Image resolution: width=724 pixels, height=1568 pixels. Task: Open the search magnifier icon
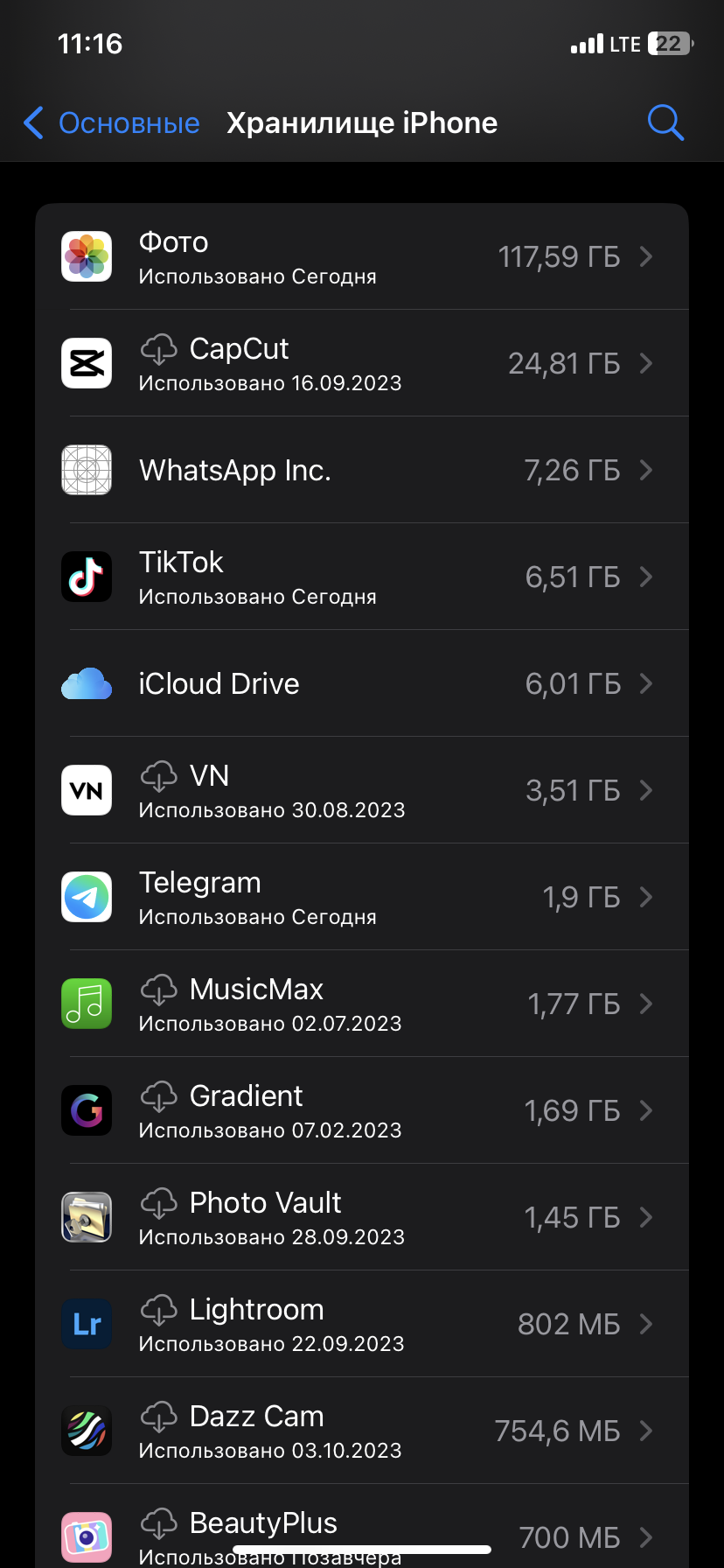665,123
